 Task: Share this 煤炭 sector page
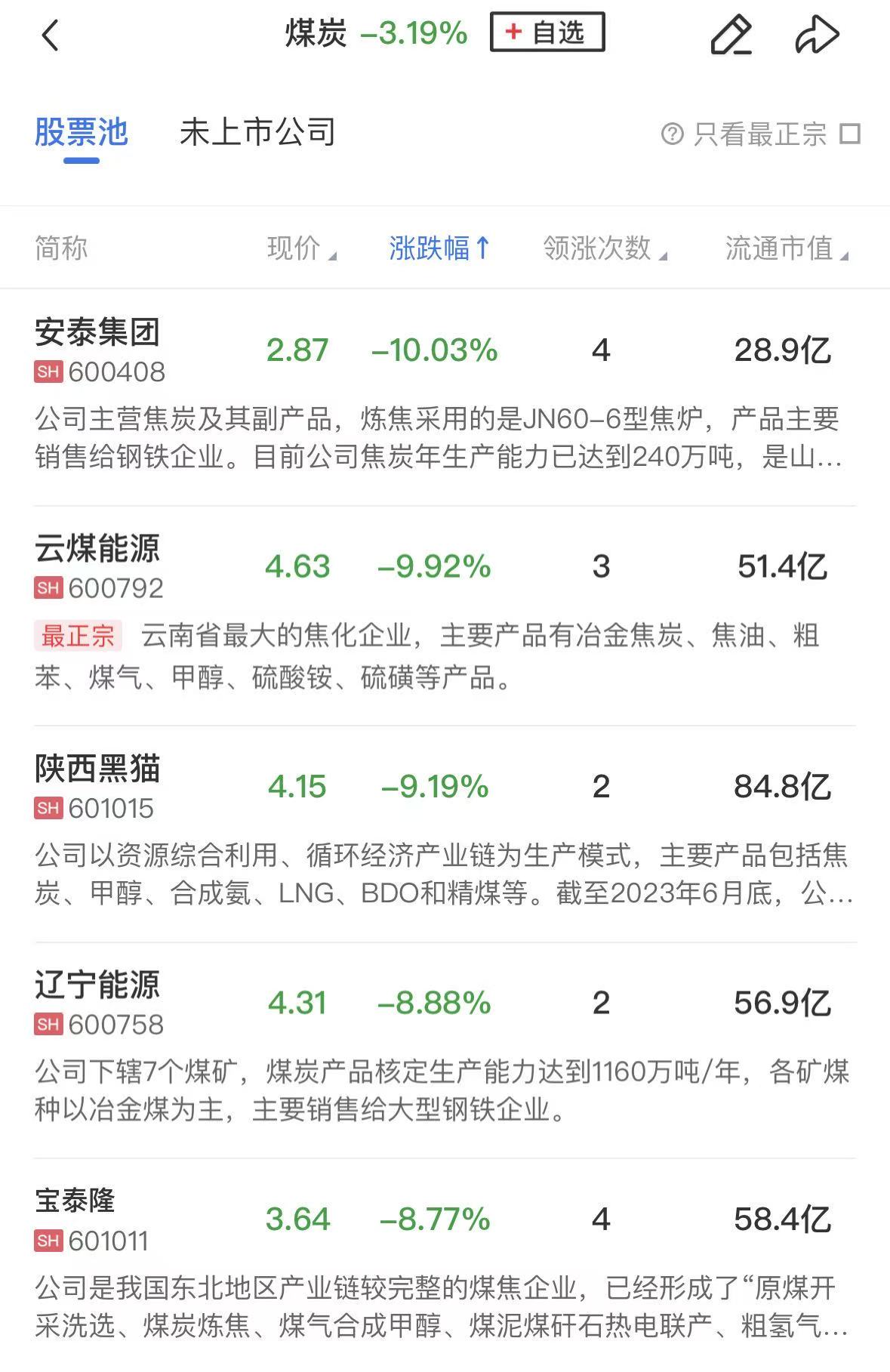coord(817,35)
